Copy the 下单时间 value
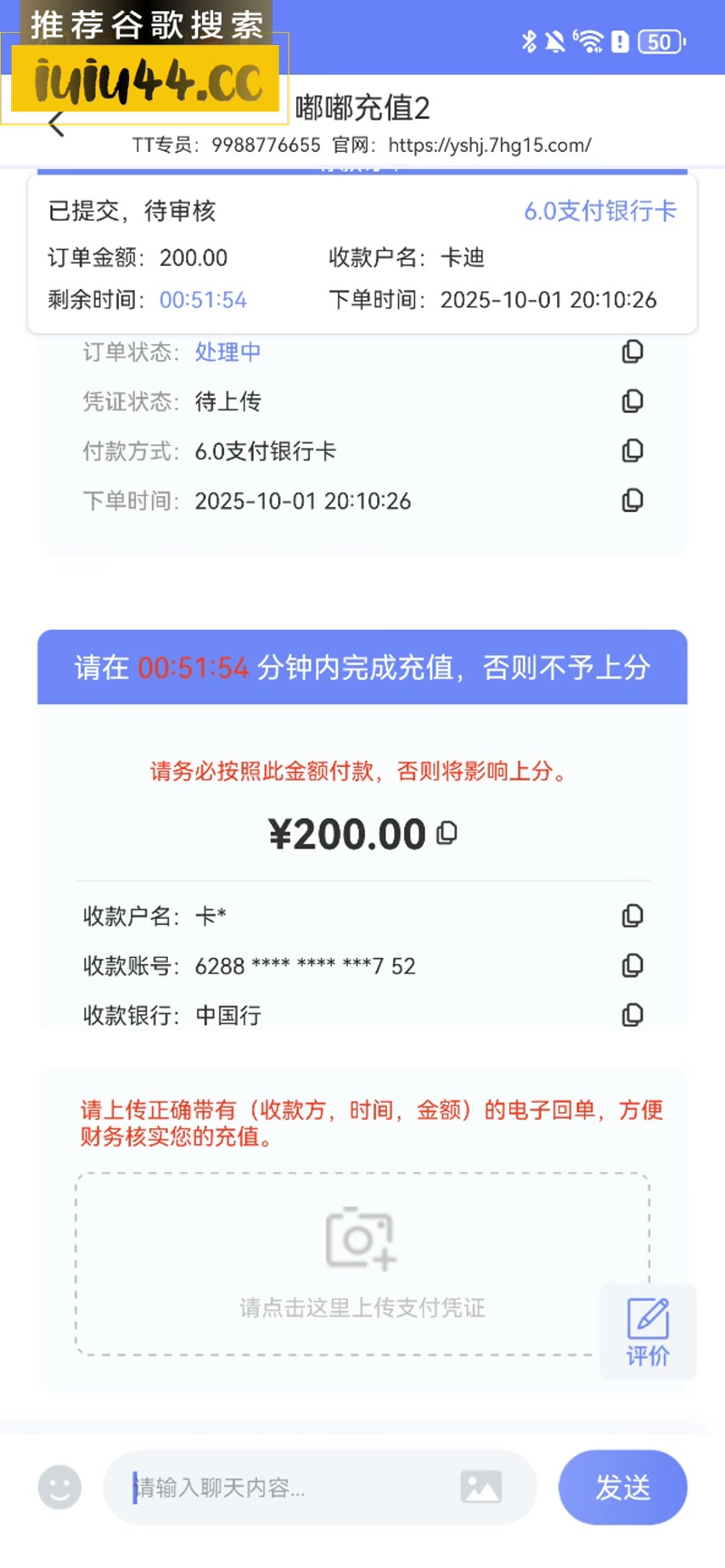This screenshot has width=725, height=1568. point(632,500)
